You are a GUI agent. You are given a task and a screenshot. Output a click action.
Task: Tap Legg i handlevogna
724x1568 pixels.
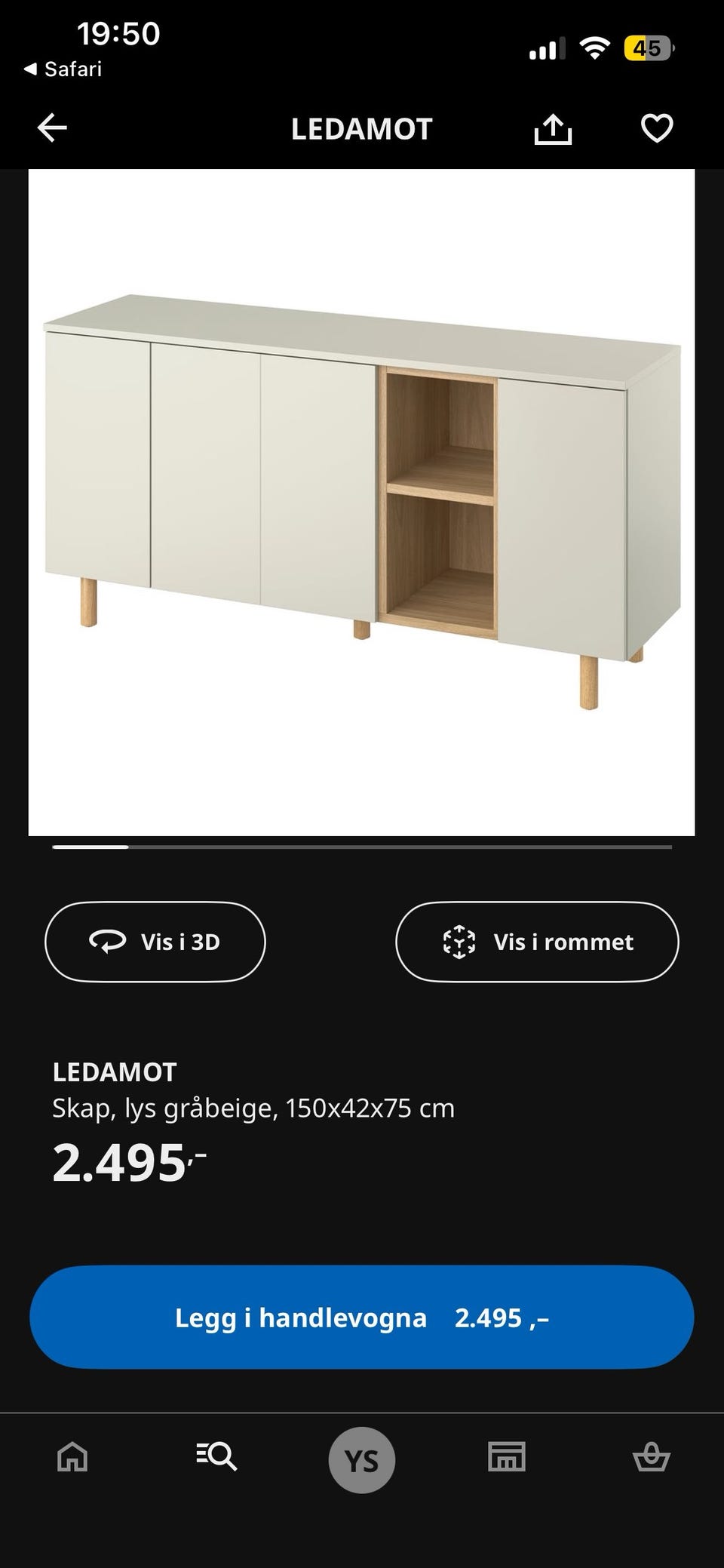(x=361, y=1317)
